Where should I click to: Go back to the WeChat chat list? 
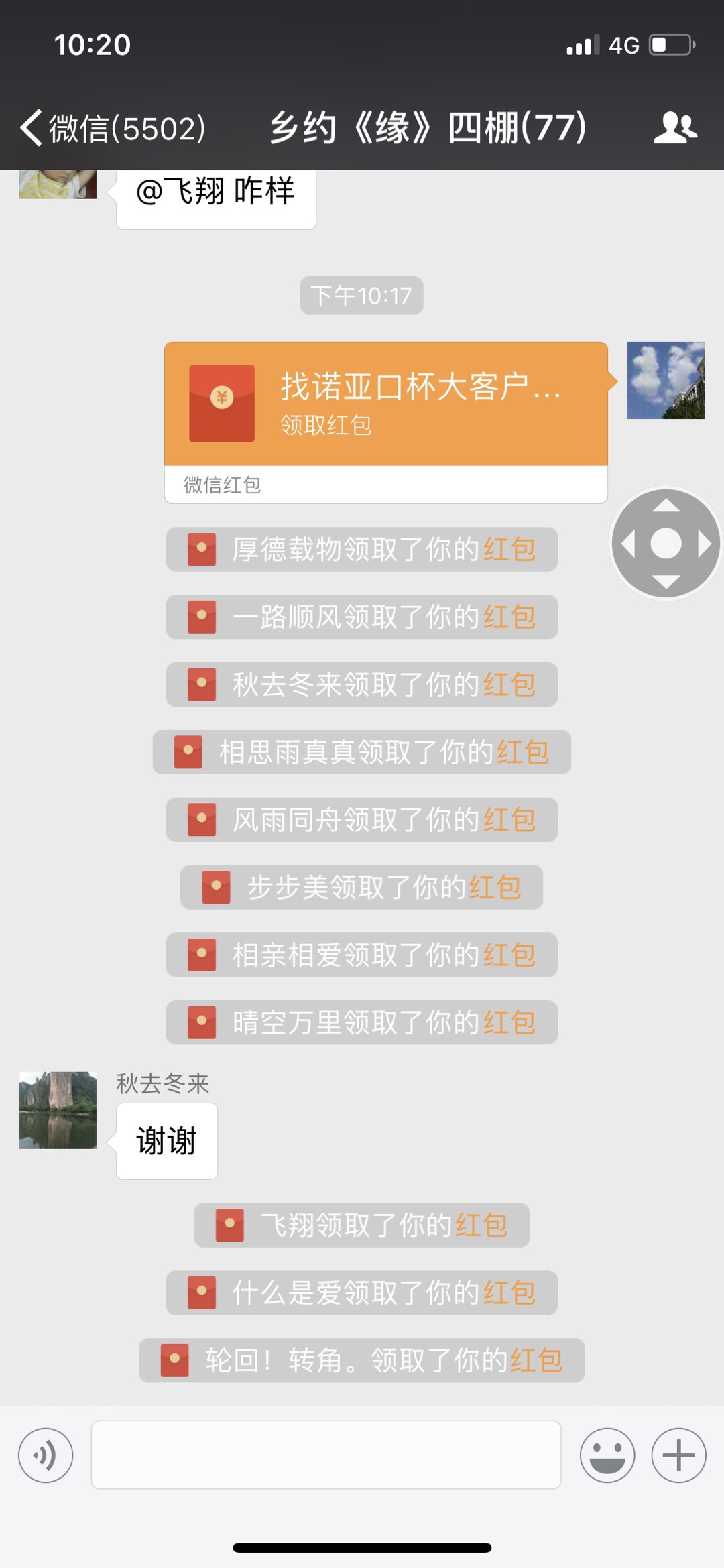pos(111,127)
